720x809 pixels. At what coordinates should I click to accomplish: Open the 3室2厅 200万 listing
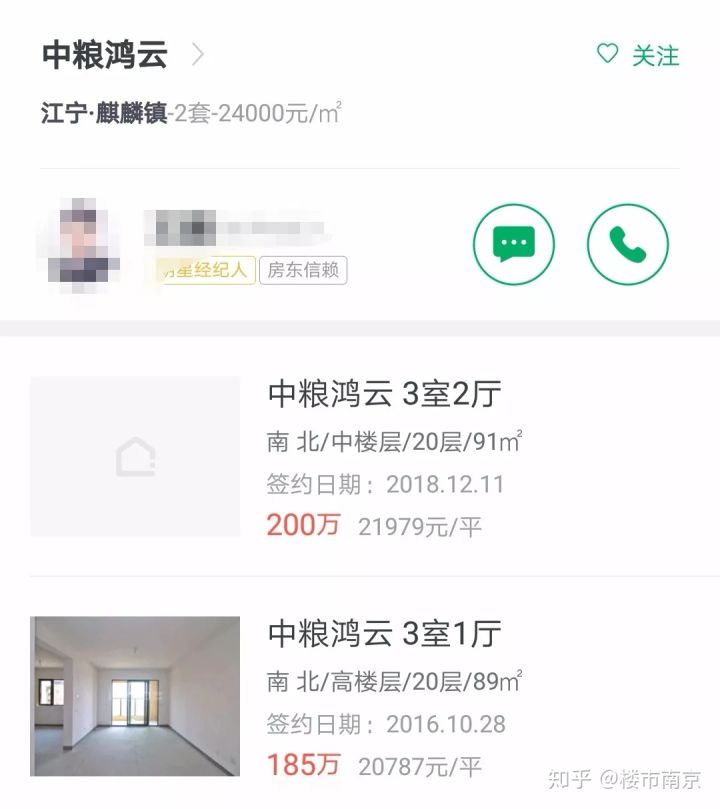coord(384,394)
